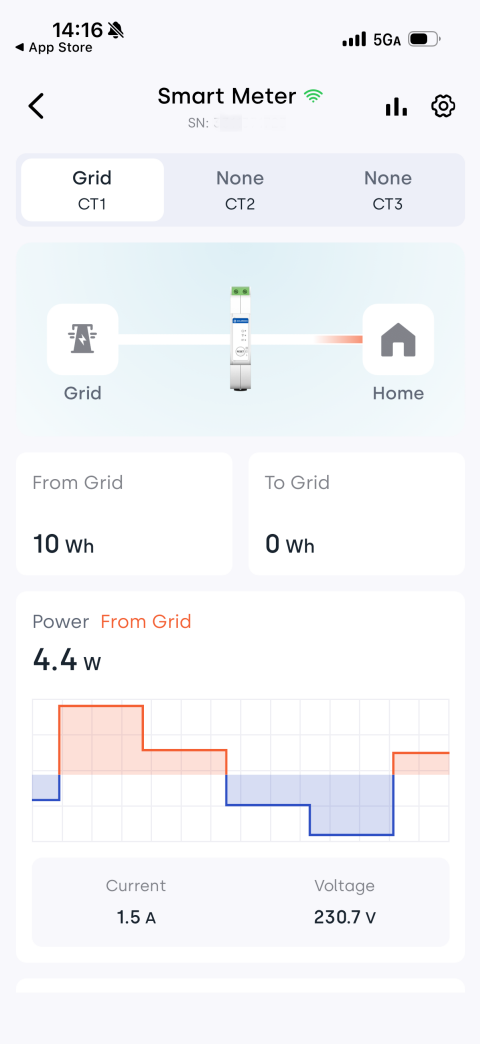
Task: Switch to the CT3 tab
Action: pos(387,190)
